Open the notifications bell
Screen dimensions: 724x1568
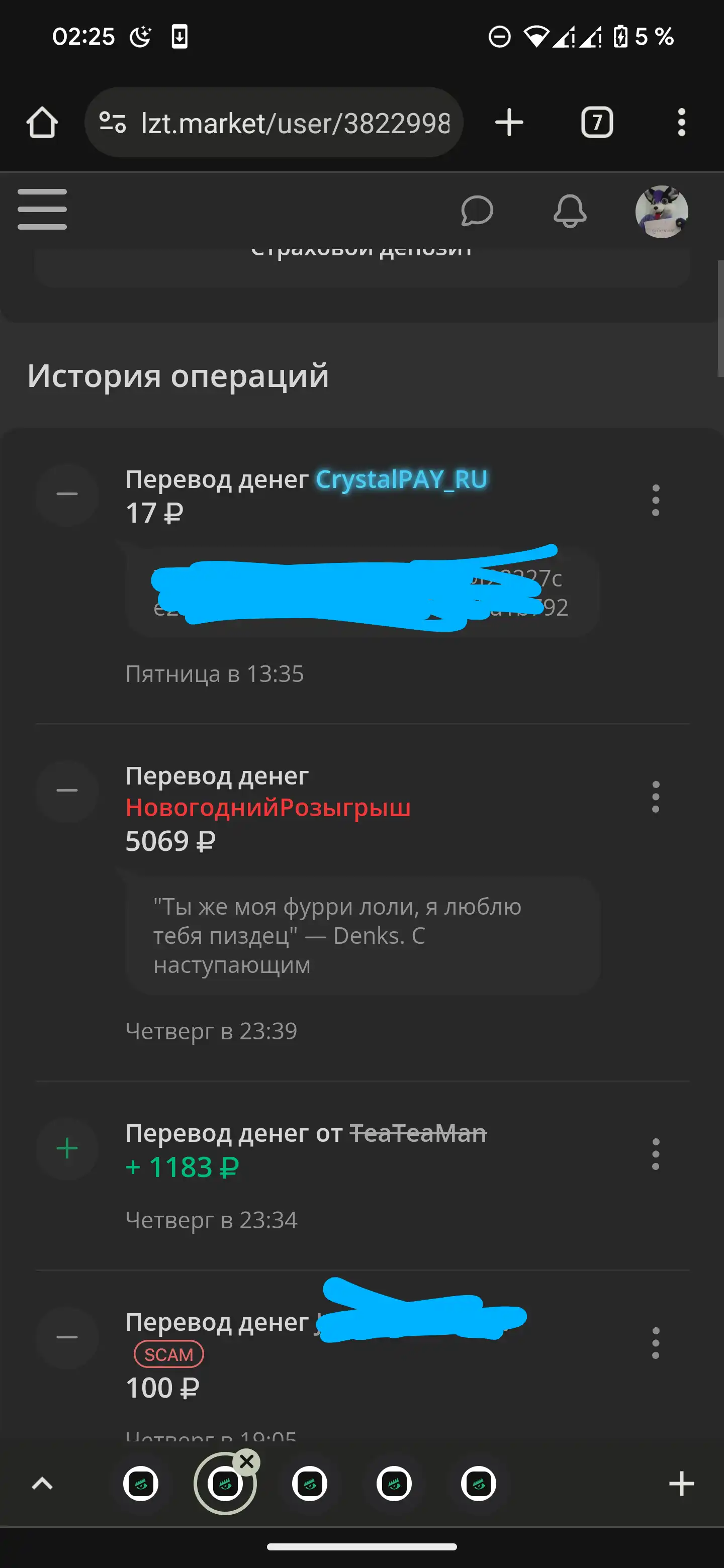[x=569, y=211]
